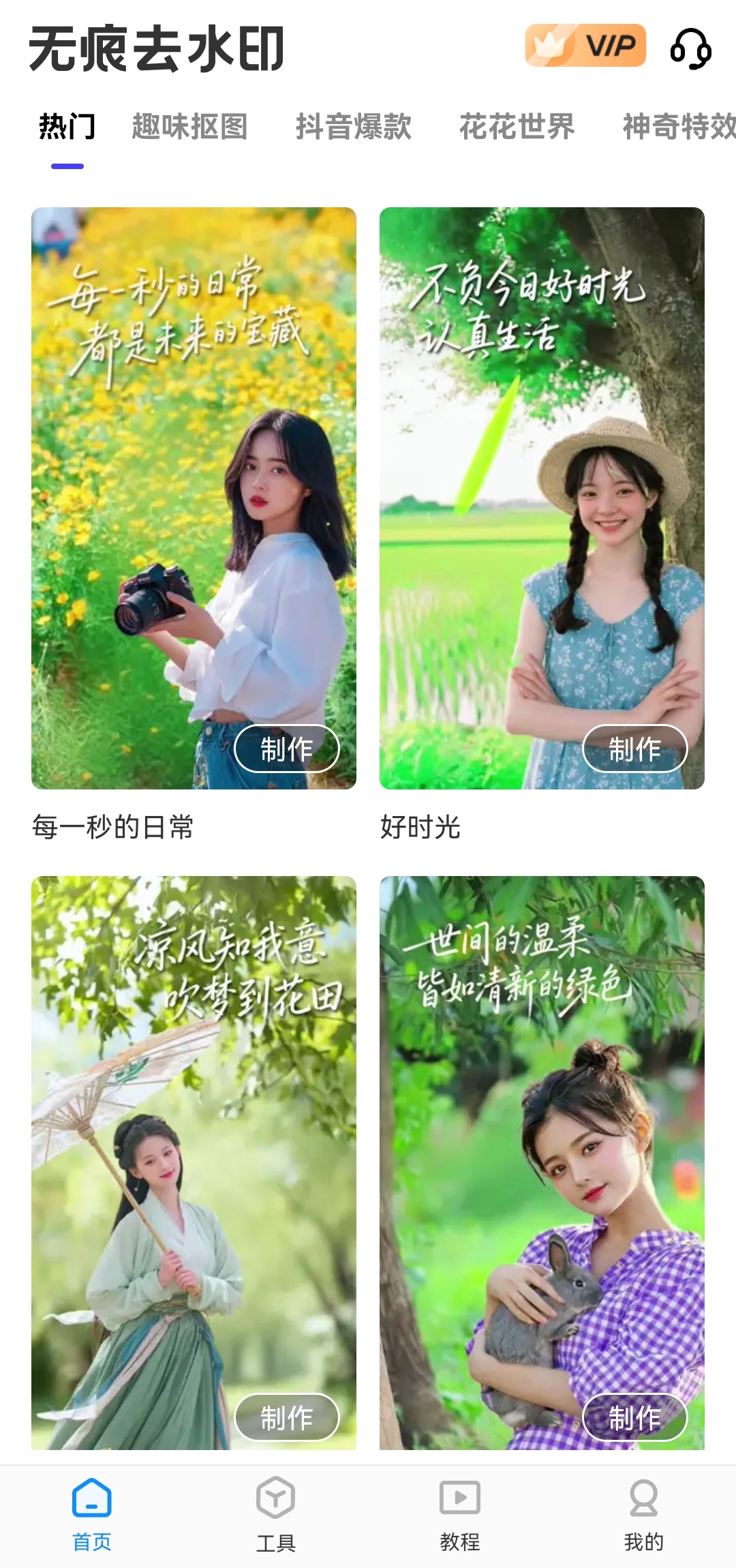The height and width of the screenshot is (1568, 736).
Task: Tap 制作 on 凉风知我意 template
Action: 287,1417
